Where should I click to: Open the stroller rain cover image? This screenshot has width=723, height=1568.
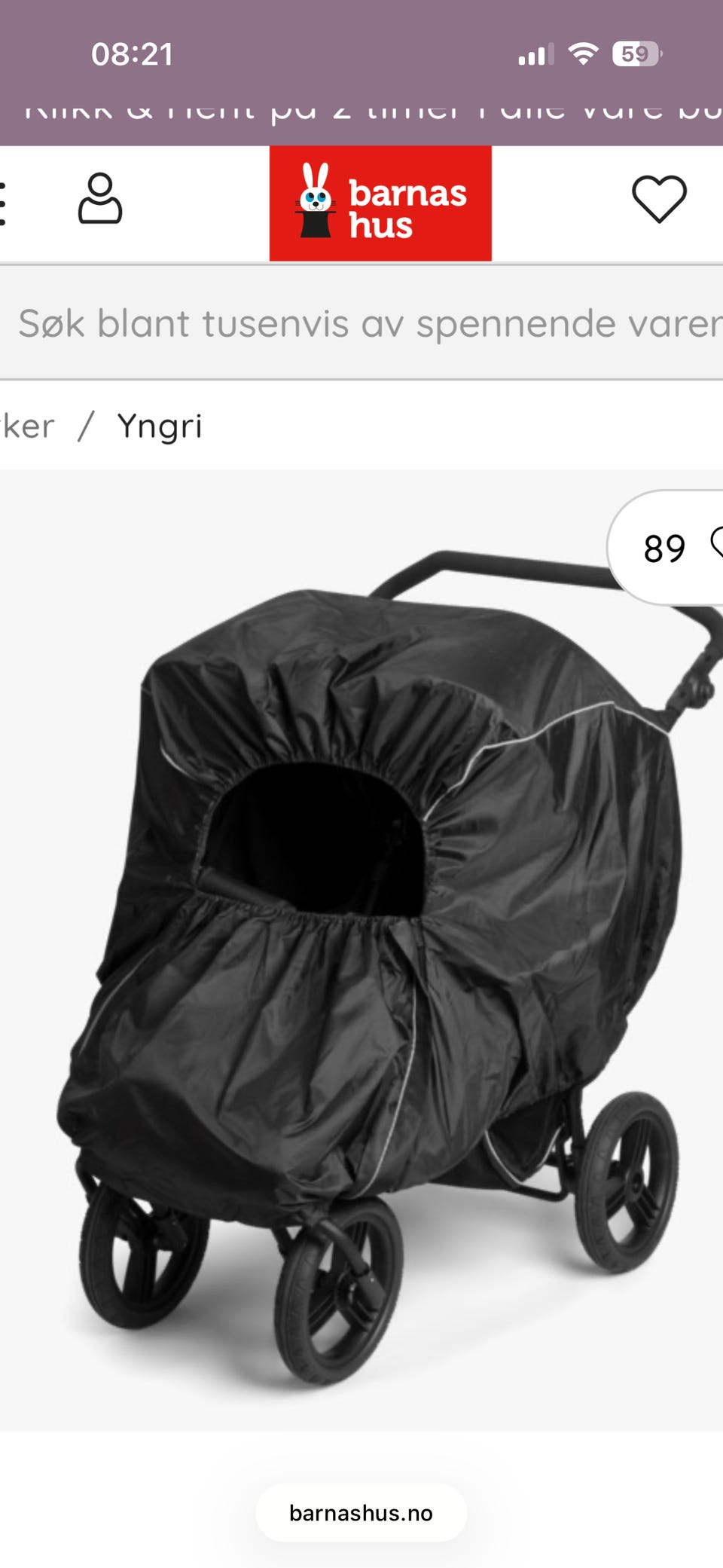(x=361, y=949)
